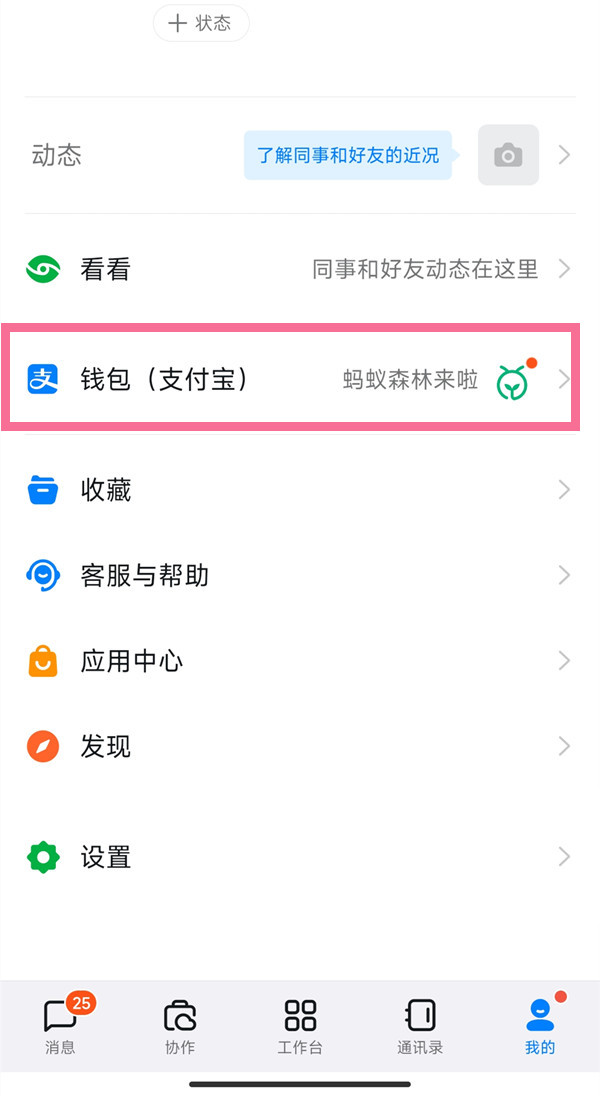Image resolution: width=600 pixels, height=1096 pixels.
Task: Switch to the 通讯录 tab
Action: [420, 1027]
